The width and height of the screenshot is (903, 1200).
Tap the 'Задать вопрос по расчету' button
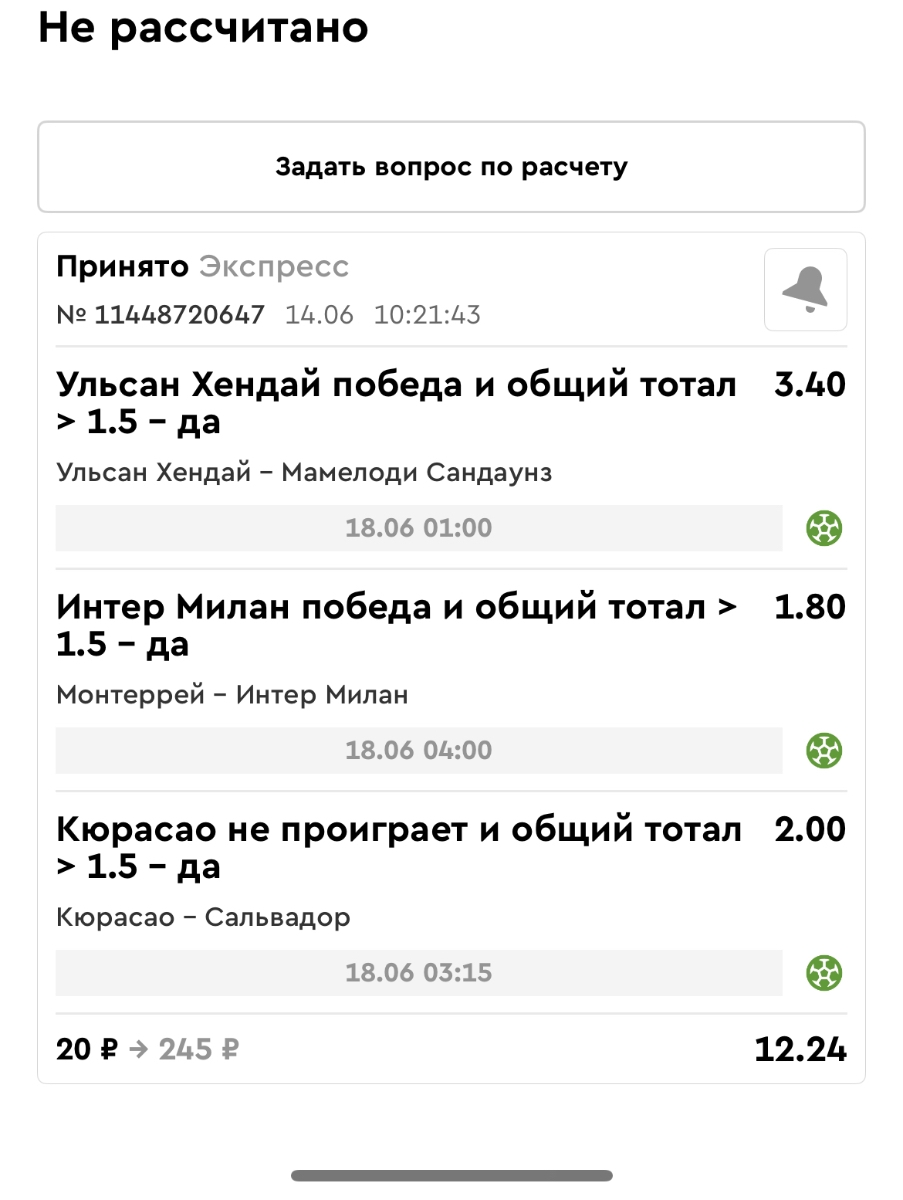[x=451, y=167]
